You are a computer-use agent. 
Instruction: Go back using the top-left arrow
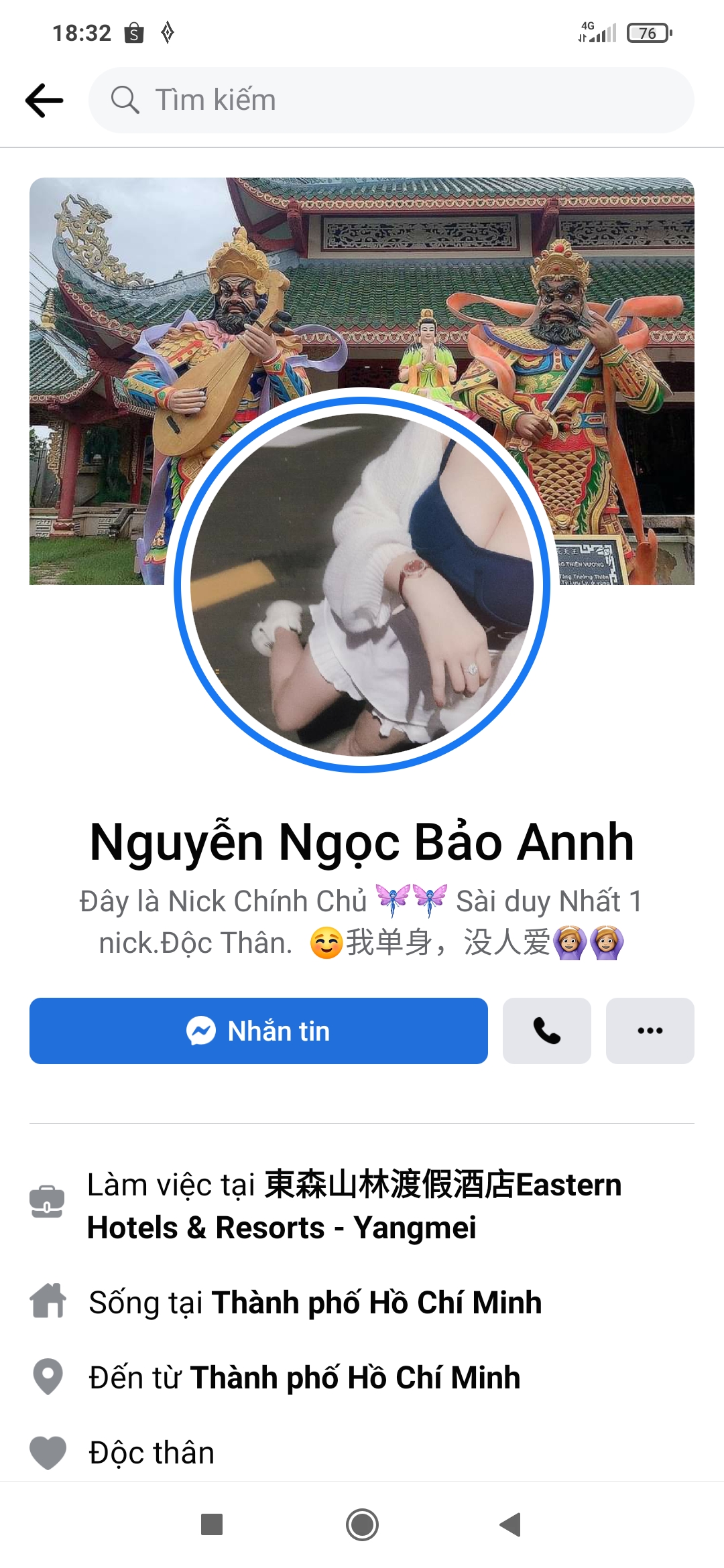44,101
